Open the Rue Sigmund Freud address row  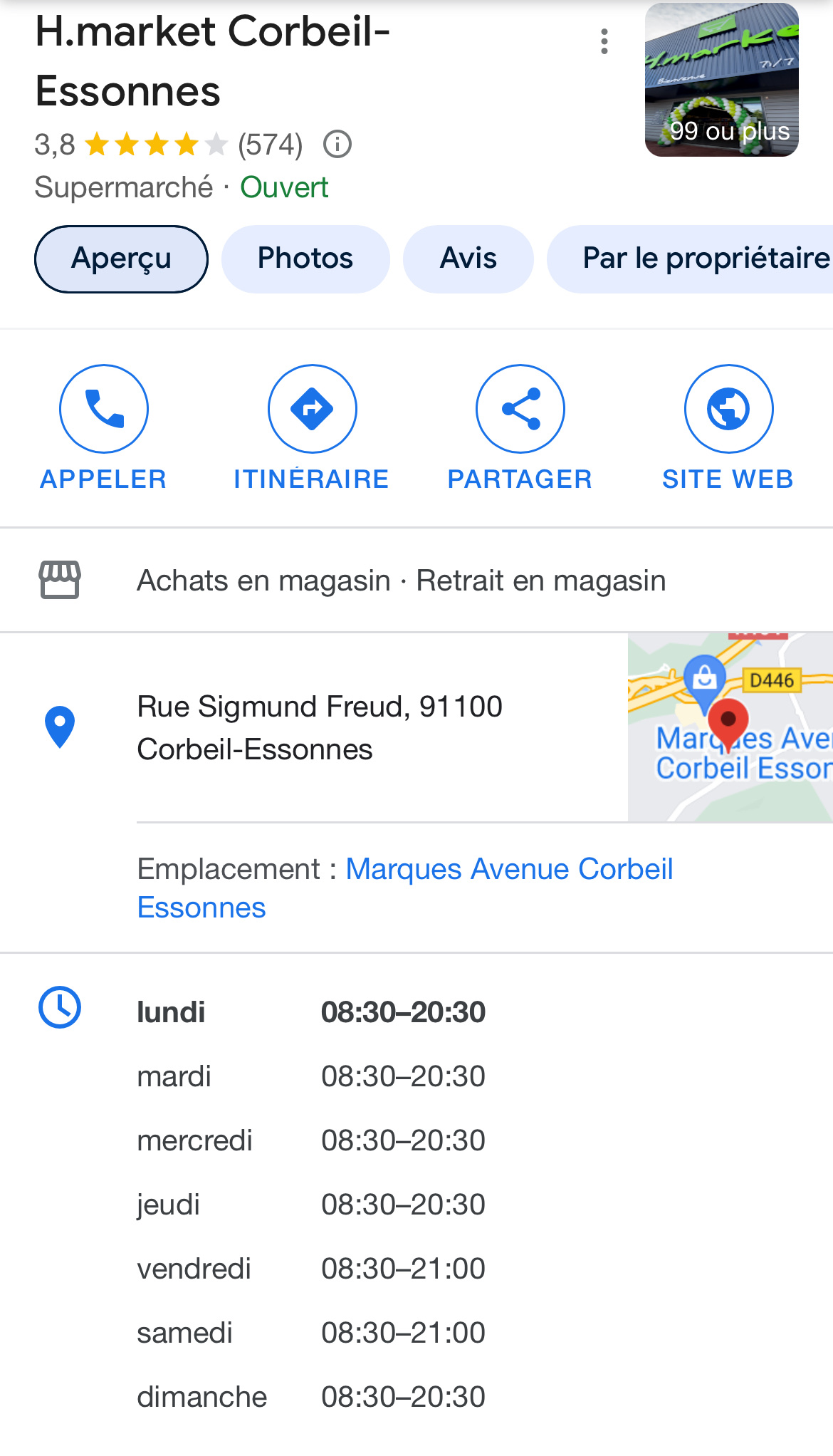click(320, 728)
